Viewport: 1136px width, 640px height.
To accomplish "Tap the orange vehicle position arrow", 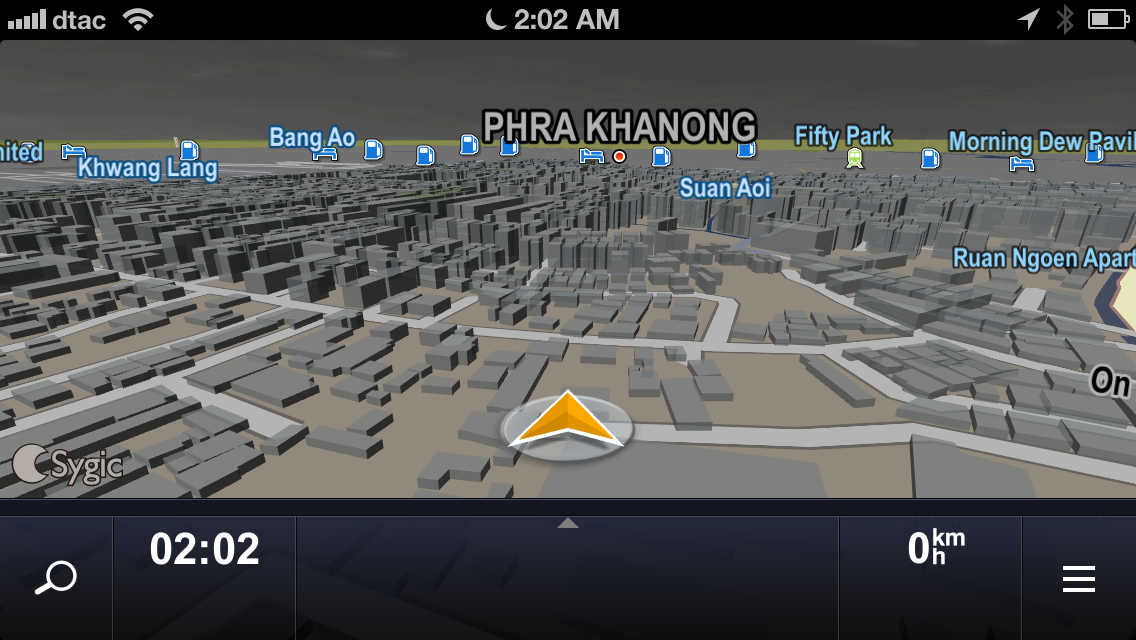I will click(x=567, y=420).
